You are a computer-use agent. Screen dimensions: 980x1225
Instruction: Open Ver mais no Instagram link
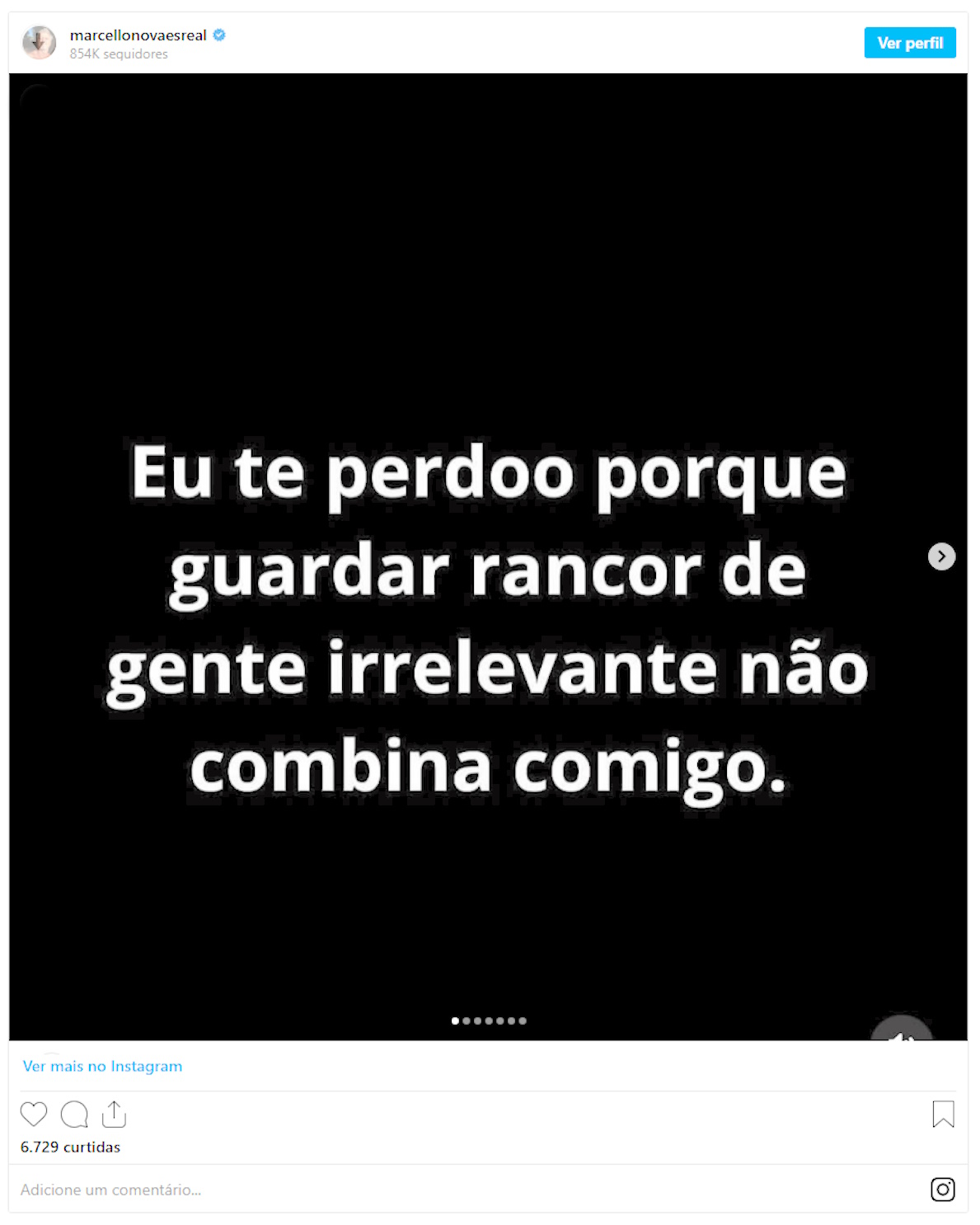(102, 1066)
